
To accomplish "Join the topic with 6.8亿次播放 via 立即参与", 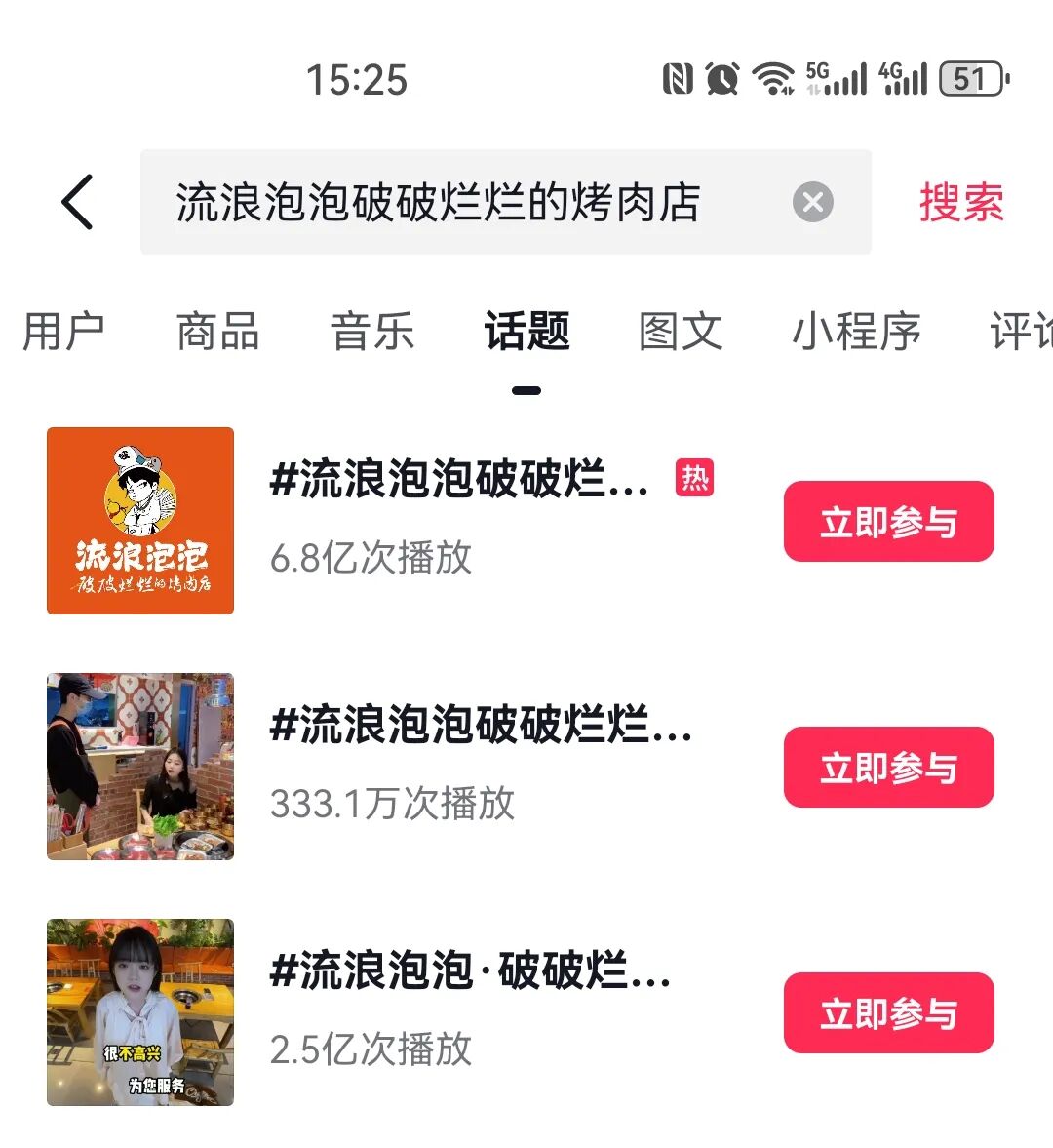I will pos(888,522).
